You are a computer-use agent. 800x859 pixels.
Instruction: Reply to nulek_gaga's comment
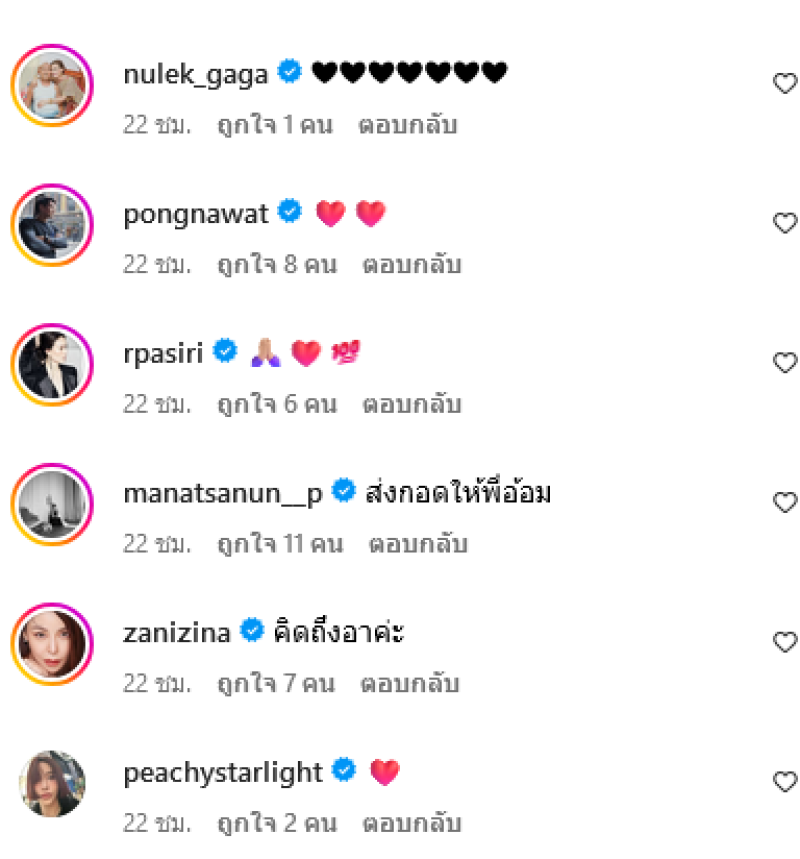407,126
